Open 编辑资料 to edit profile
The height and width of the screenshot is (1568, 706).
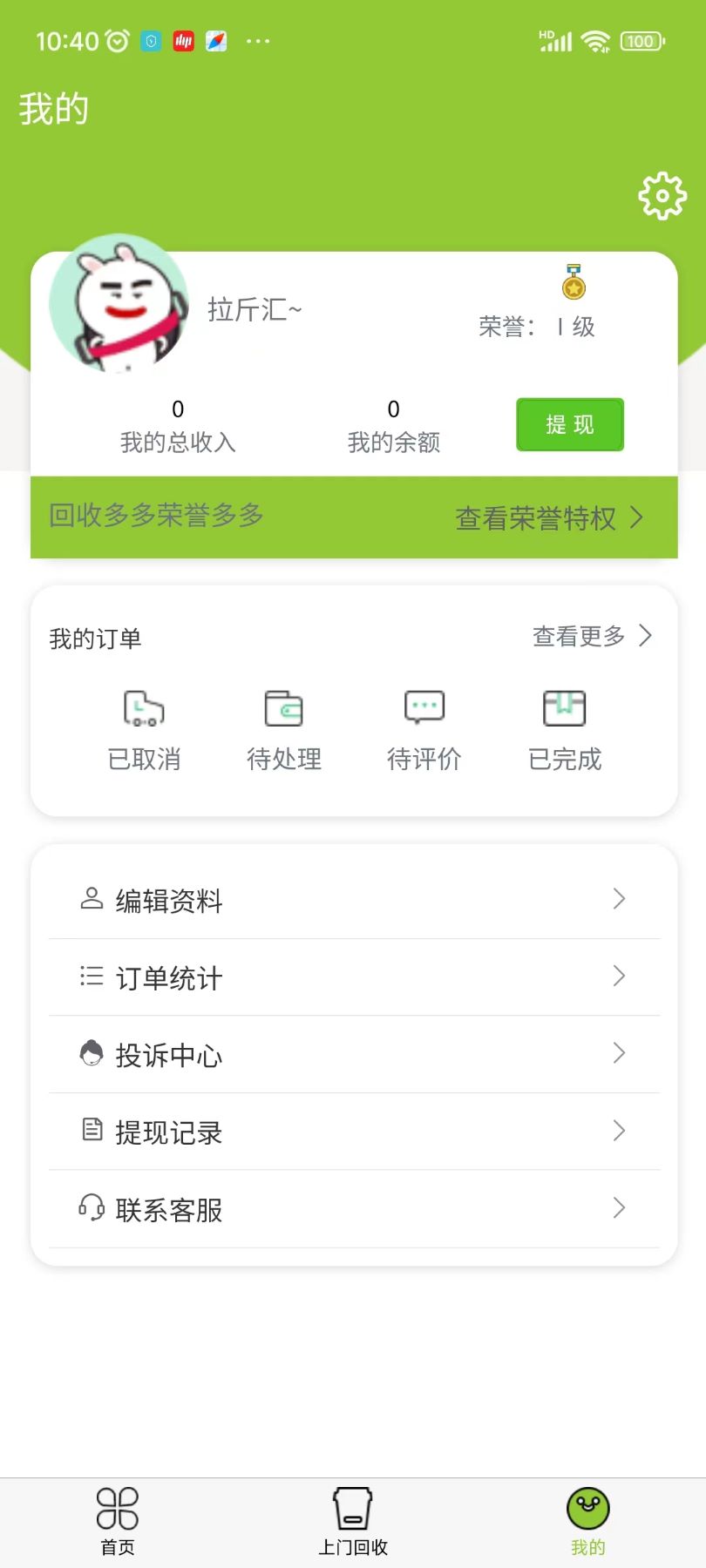pyautogui.click(x=170, y=900)
